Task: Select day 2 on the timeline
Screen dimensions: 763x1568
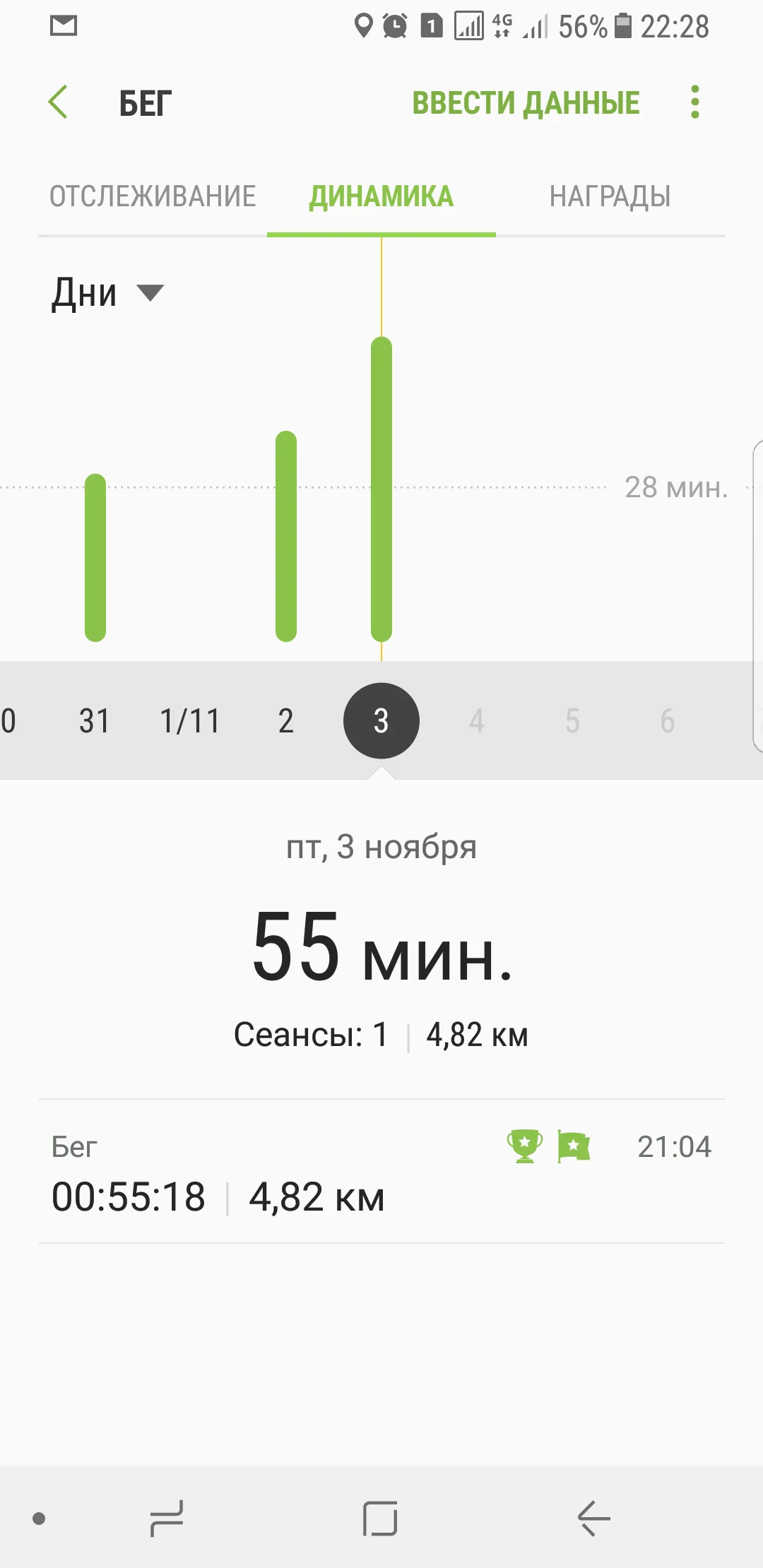Action: point(285,721)
